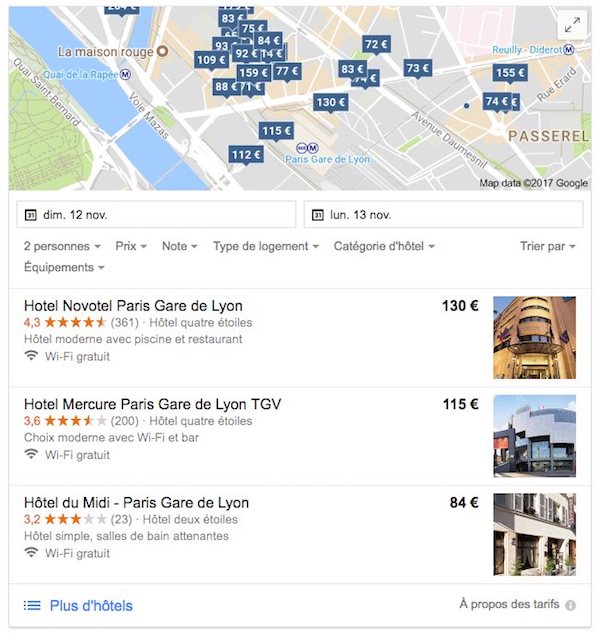Open the 2 personnes dropdown
This screenshot has width=600, height=633.
(x=62, y=246)
